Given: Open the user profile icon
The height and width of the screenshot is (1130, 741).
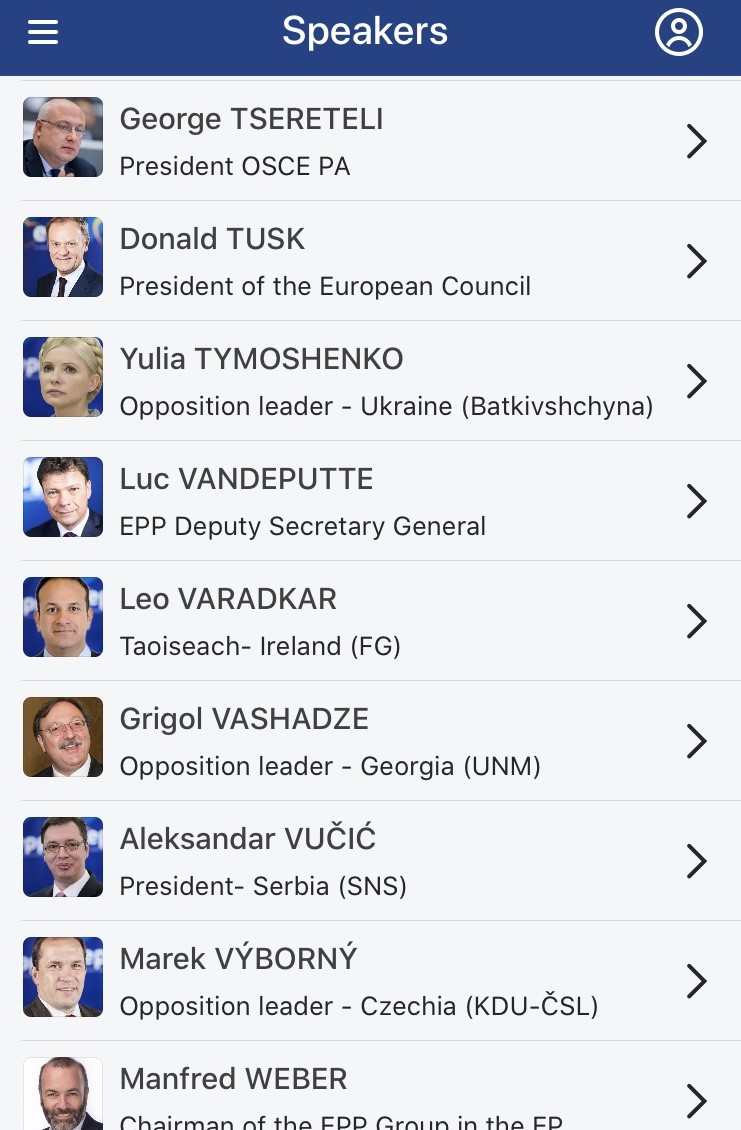Looking at the screenshot, I should 679,32.
